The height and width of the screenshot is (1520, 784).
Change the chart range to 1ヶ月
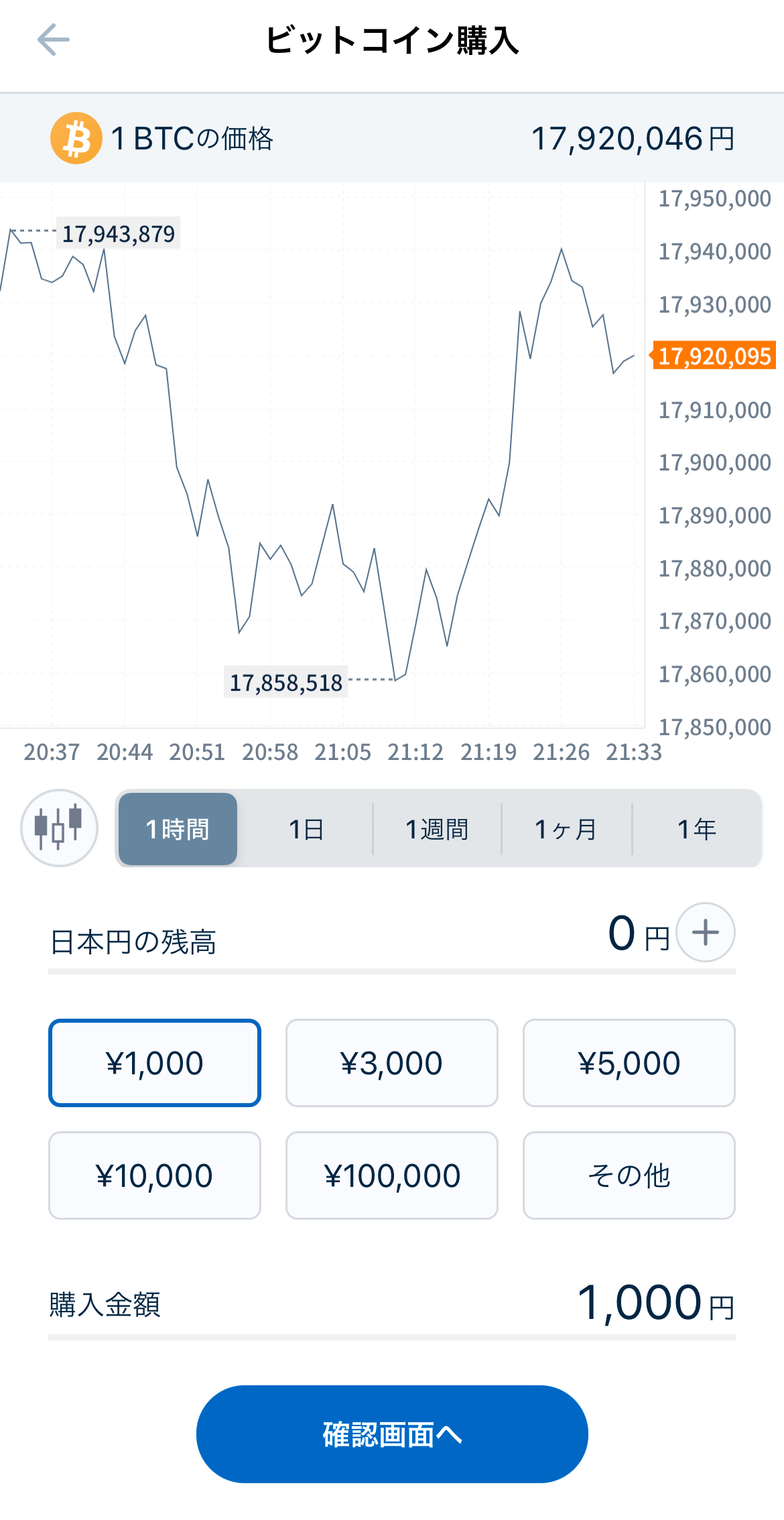566,829
